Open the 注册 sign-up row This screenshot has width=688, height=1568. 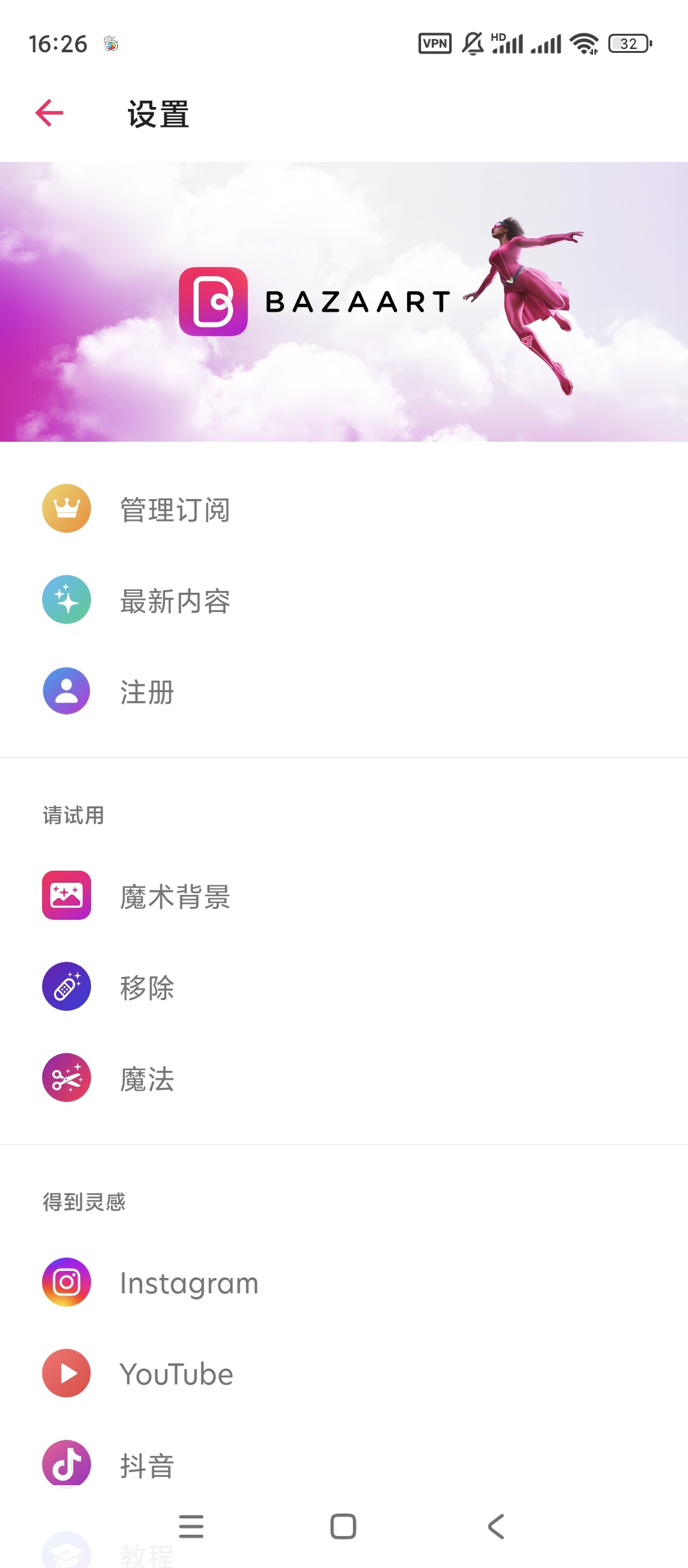(147, 692)
